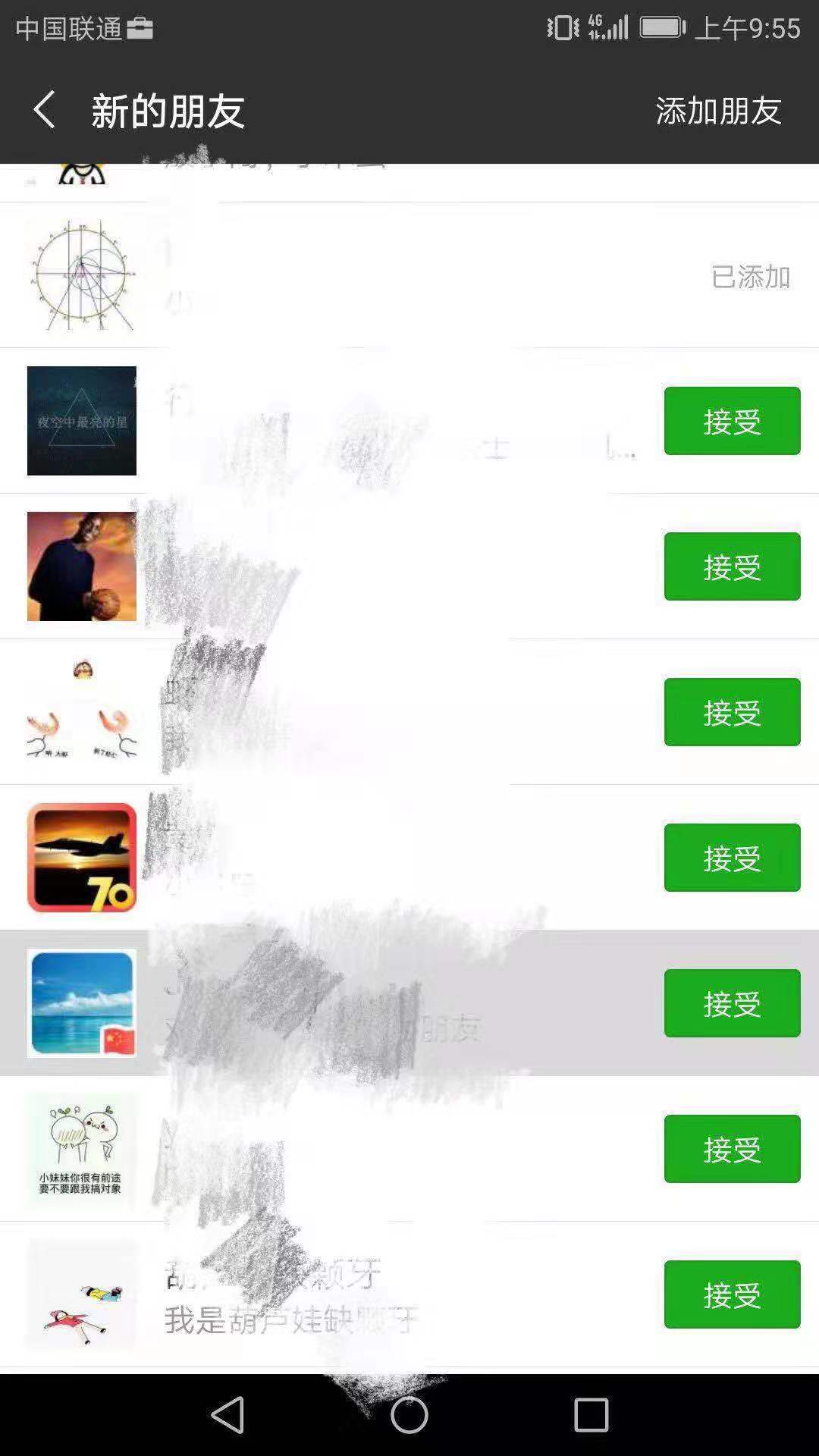Tap the beach with Chinese flag avatar
This screenshot has height=1456, width=819.
82,1003
